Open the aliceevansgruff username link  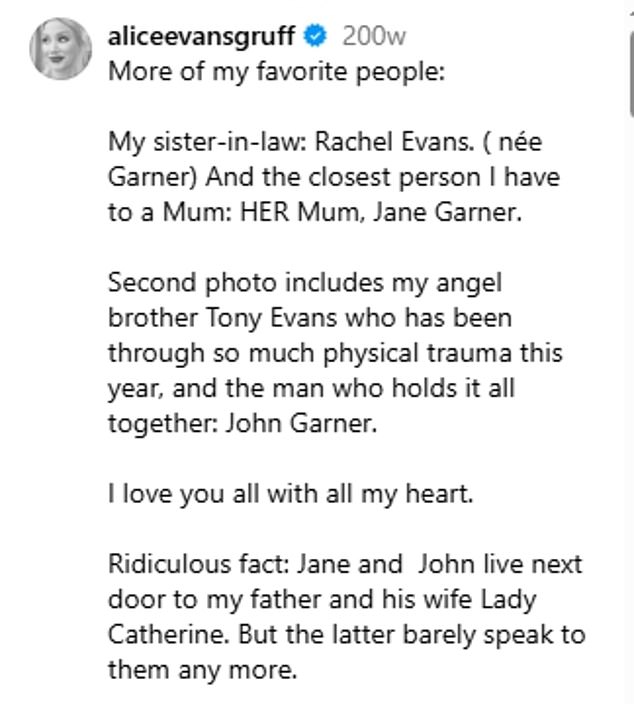click(201, 37)
